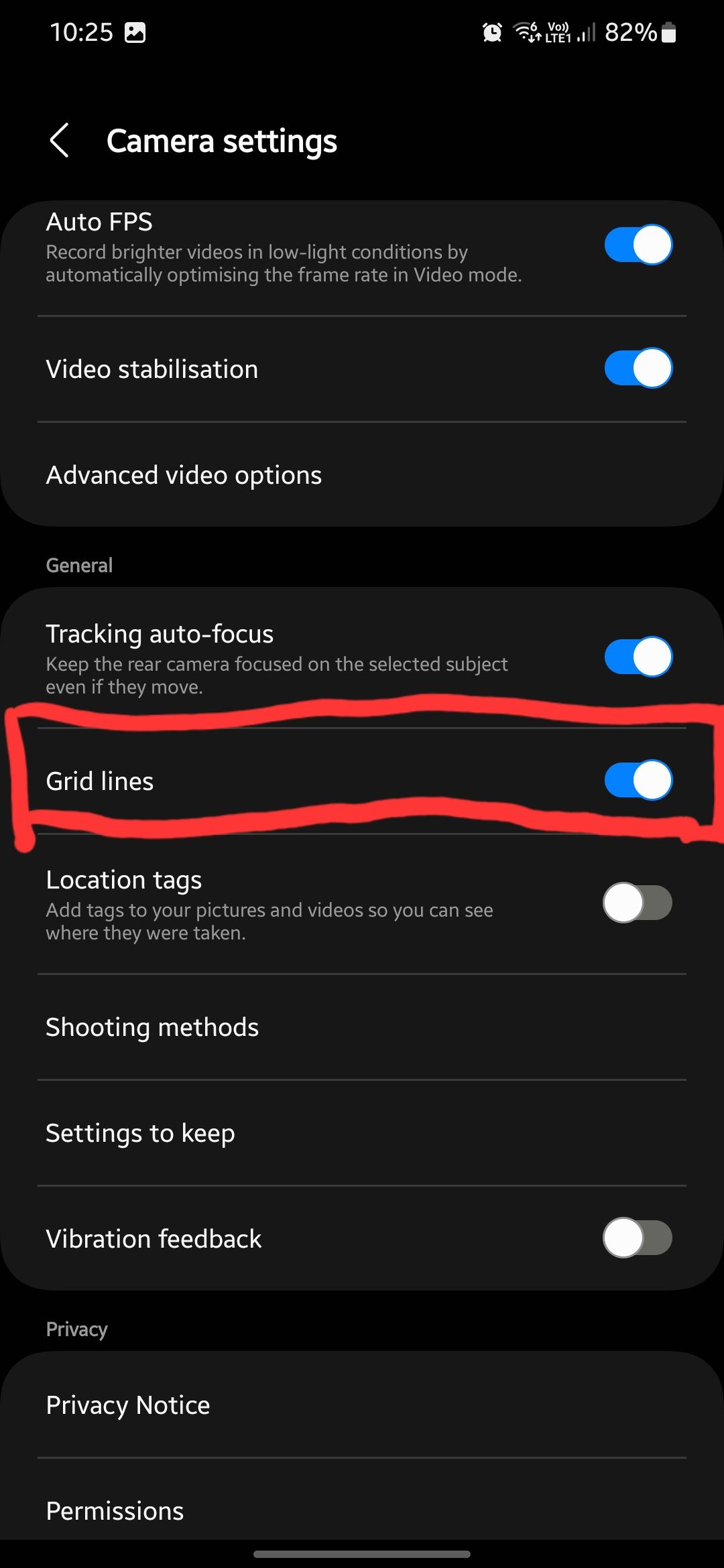Screen dimensions: 724x1568
Task: Tap the battery icon in the status bar
Action: (668, 32)
